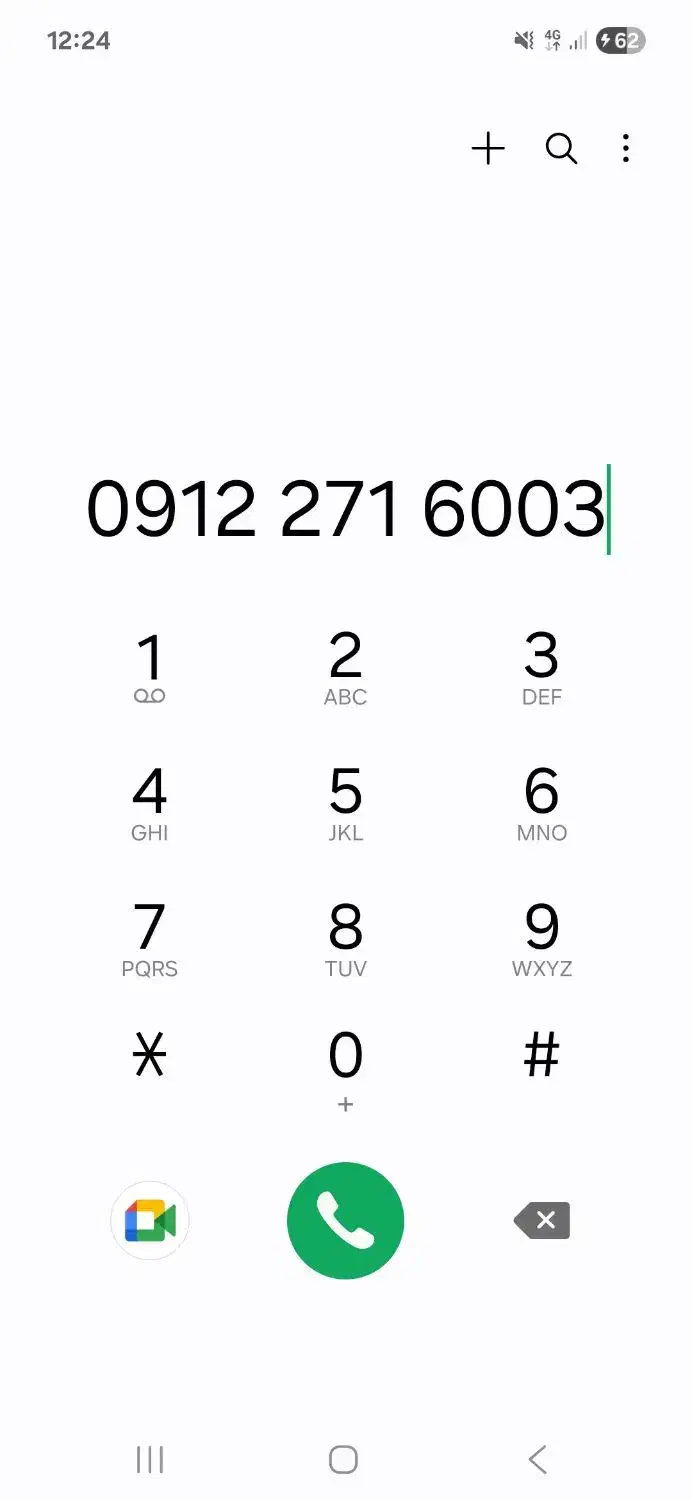
Task: Enter digit 2 ABC
Action: [345, 669]
